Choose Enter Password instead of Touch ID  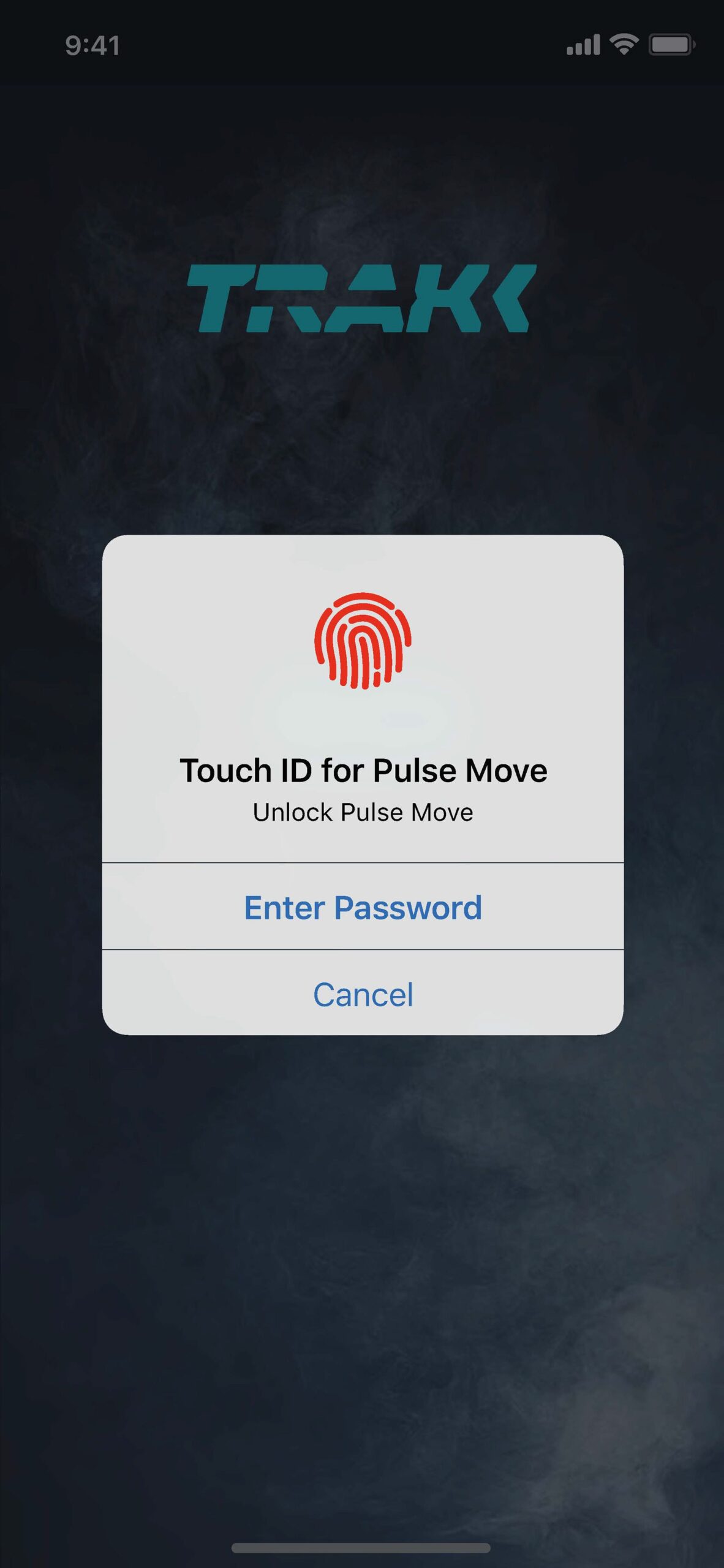(x=363, y=907)
